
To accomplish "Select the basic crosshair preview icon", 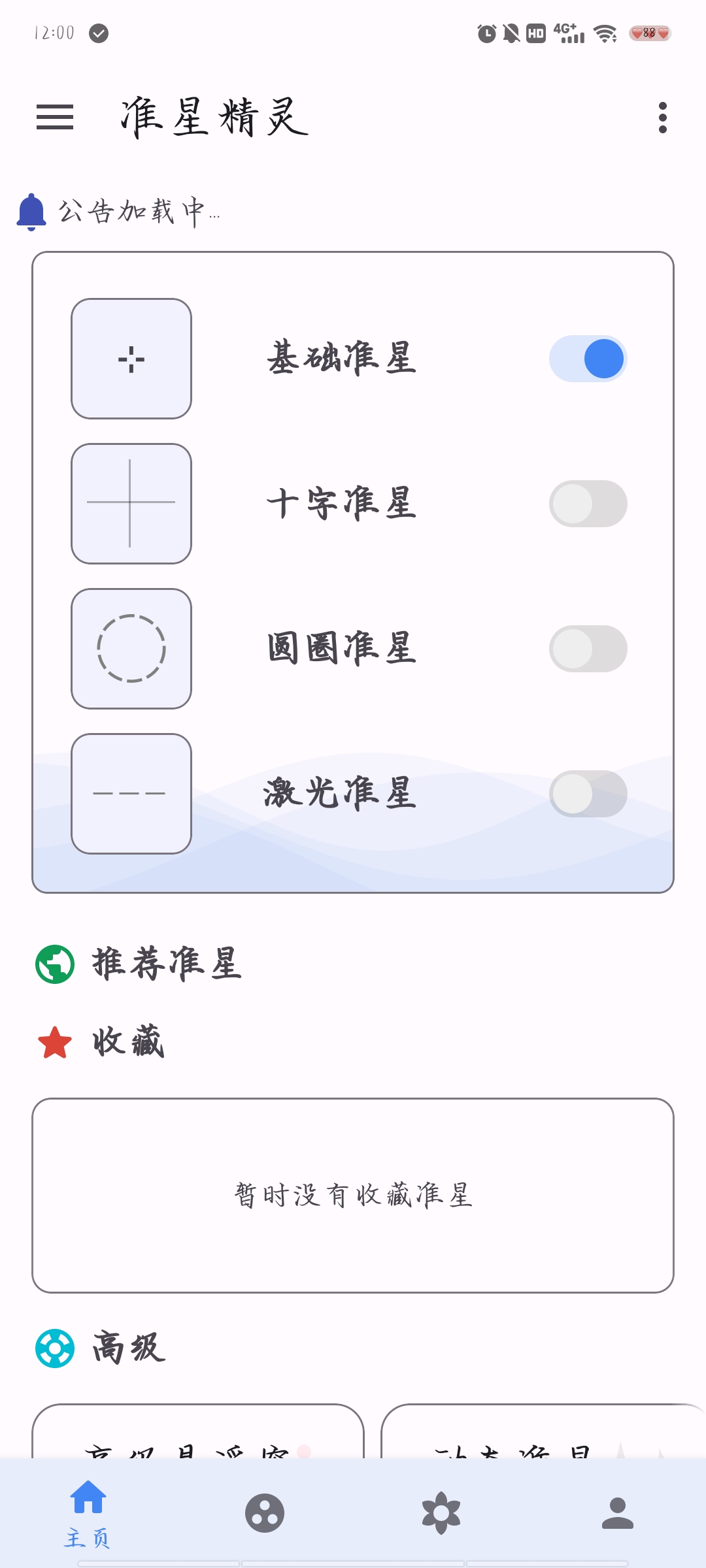I will coord(131,358).
